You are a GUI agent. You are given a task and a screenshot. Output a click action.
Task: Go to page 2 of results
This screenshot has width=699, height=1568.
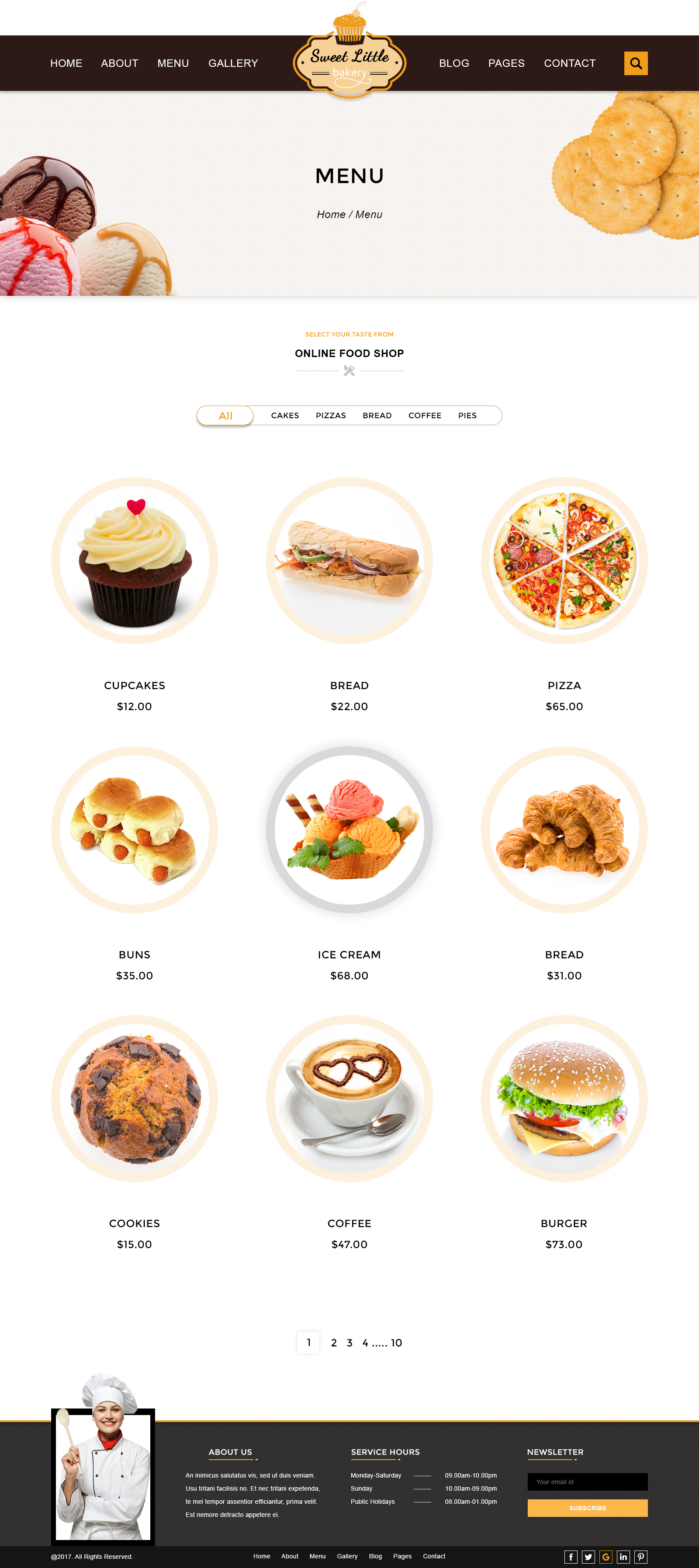tap(333, 1343)
